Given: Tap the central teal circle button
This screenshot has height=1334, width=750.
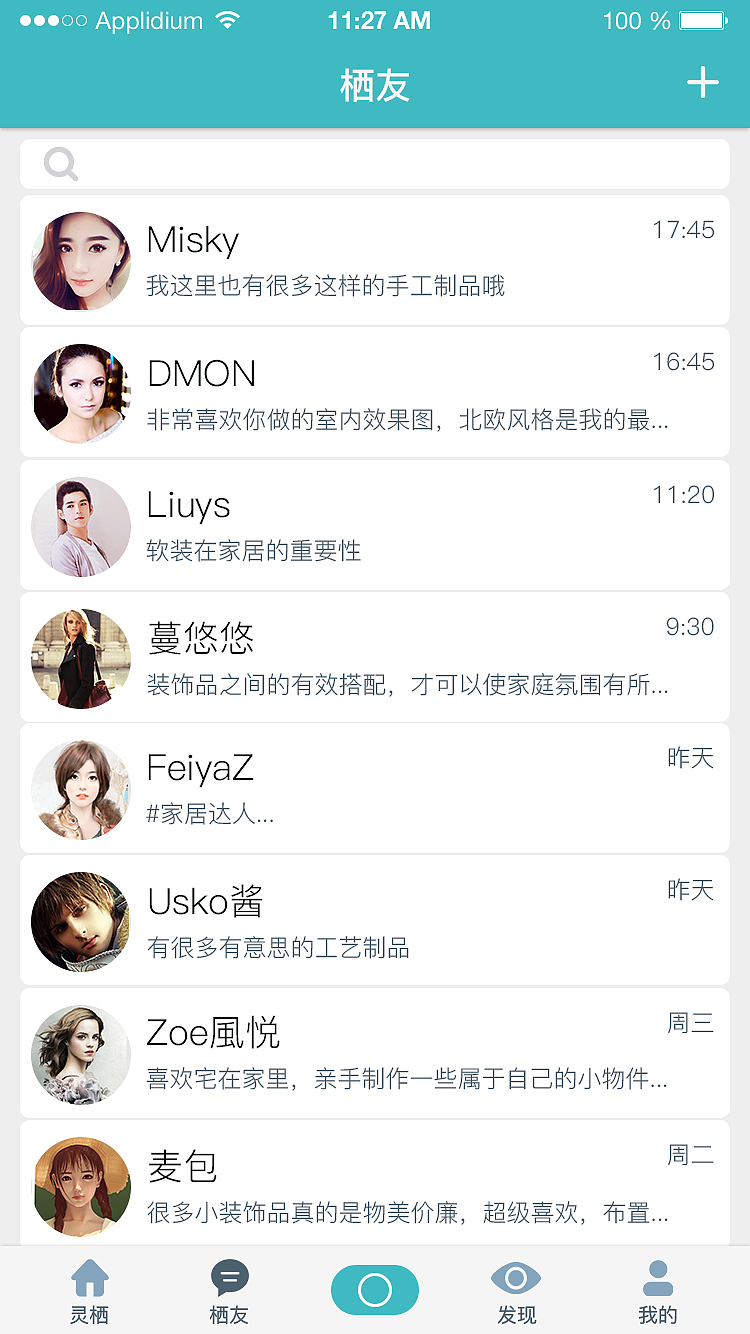Looking at the screenshot, I should (x=375, y=1290).
